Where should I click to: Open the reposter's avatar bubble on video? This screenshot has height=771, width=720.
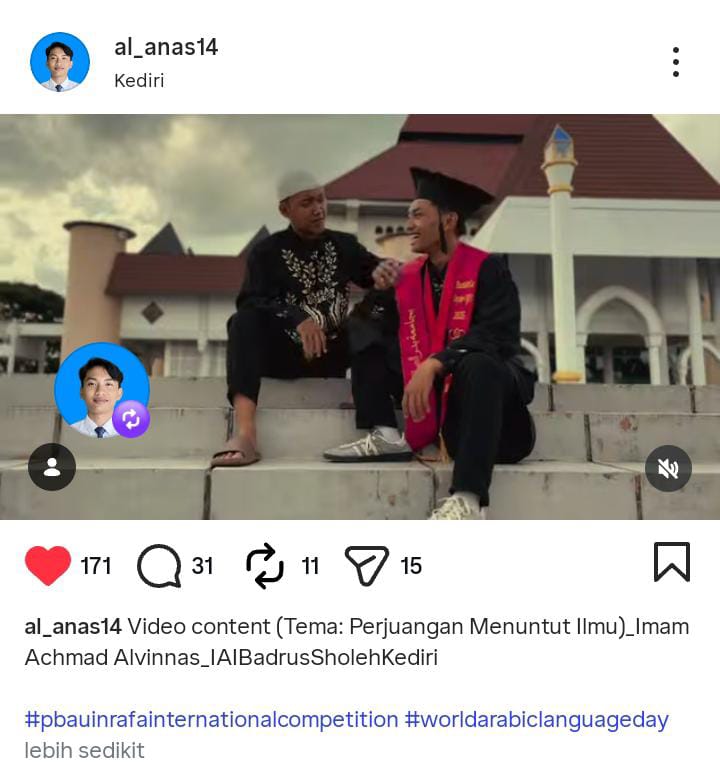tap(101, 391)
